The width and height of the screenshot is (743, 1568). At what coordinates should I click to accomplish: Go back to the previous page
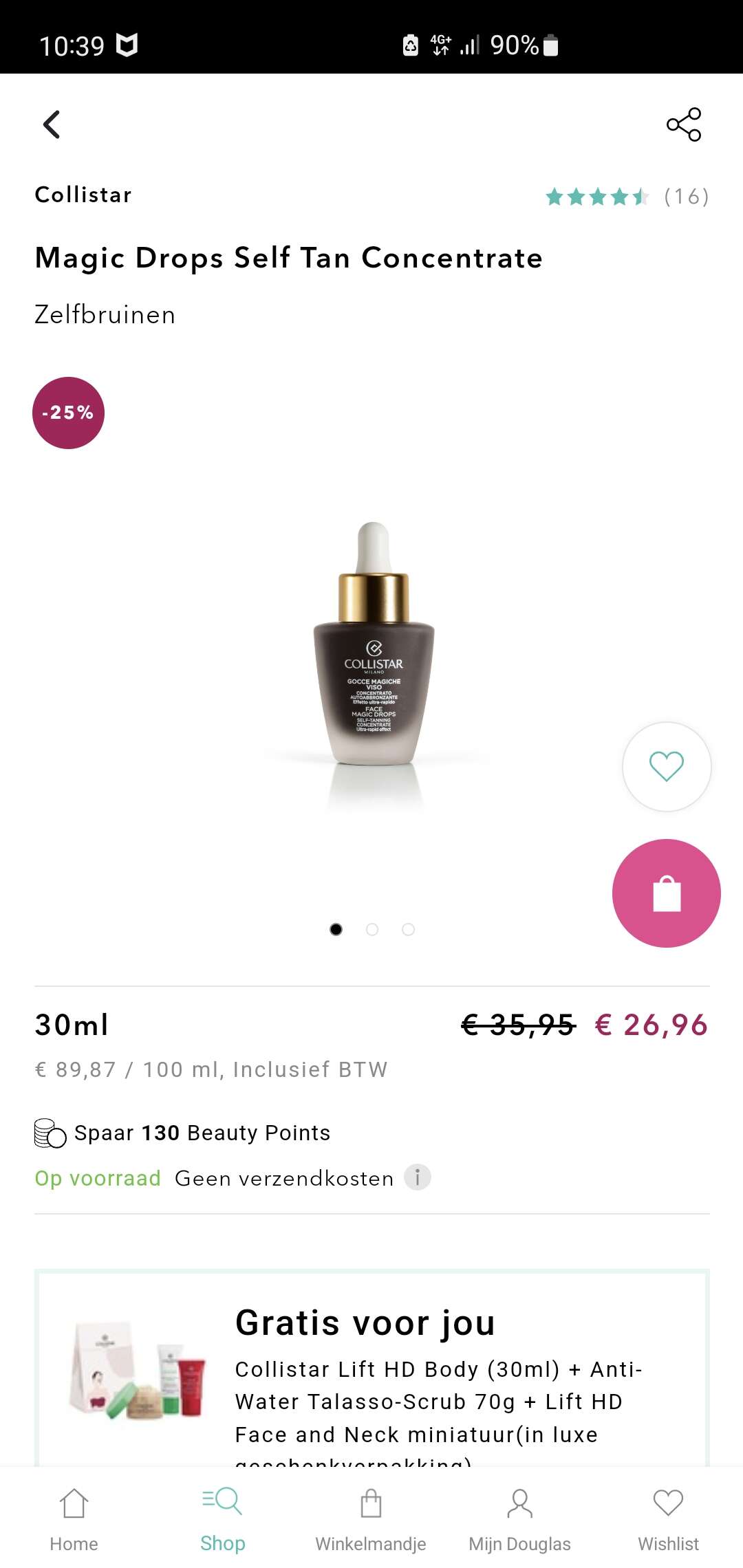52,124
